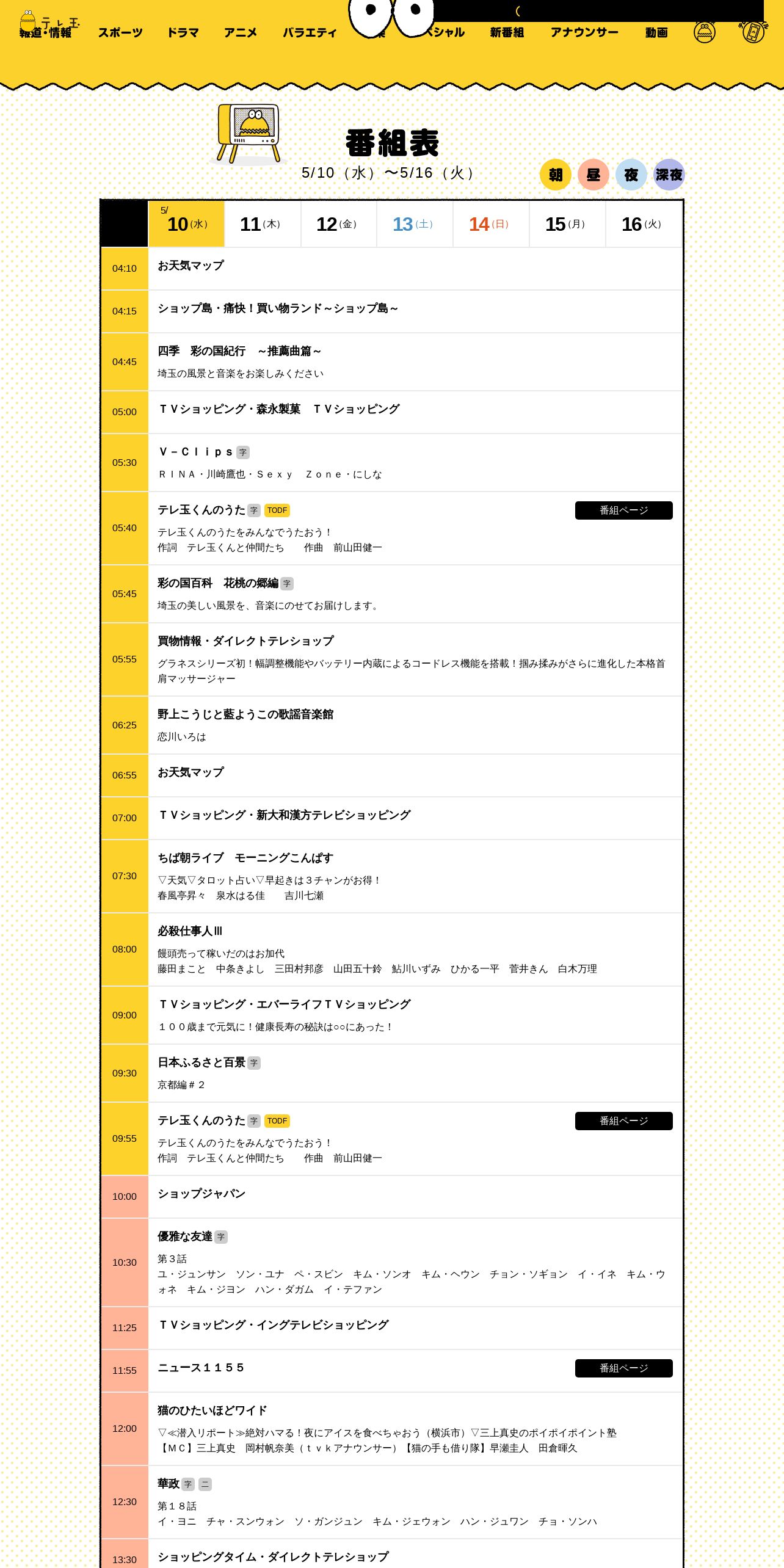Open the アナウンサー page
Screen dimensions: 784x1568
point(584,32)
